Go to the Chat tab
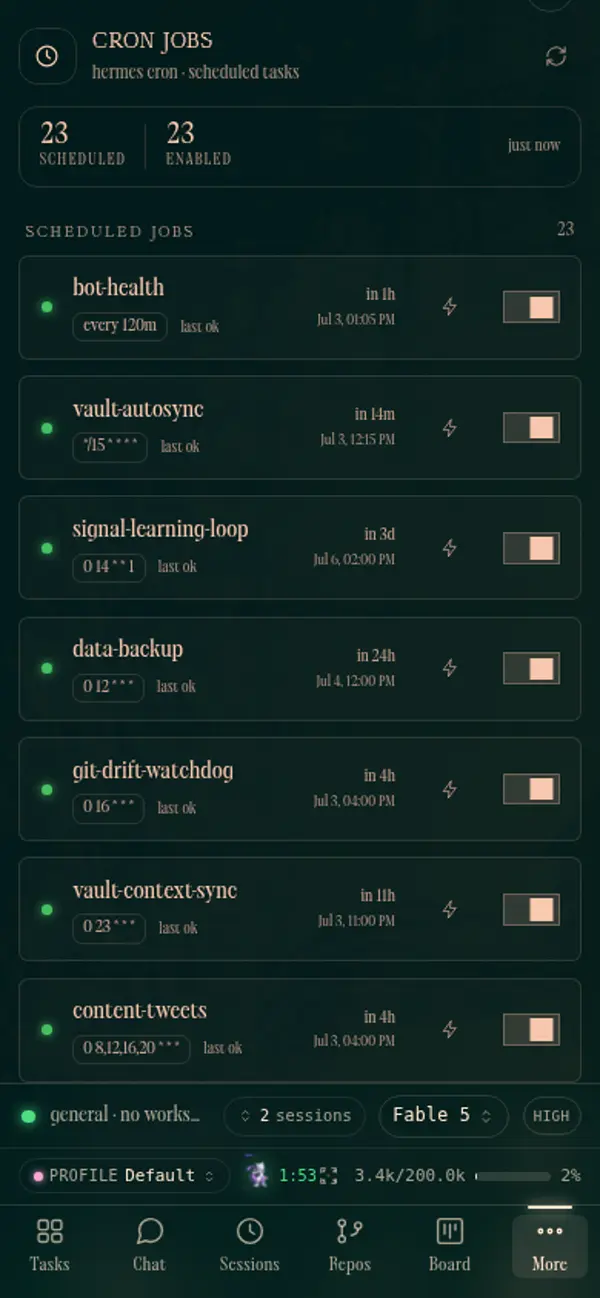This screenshot has width=600, height=1298. (149, 1244)
